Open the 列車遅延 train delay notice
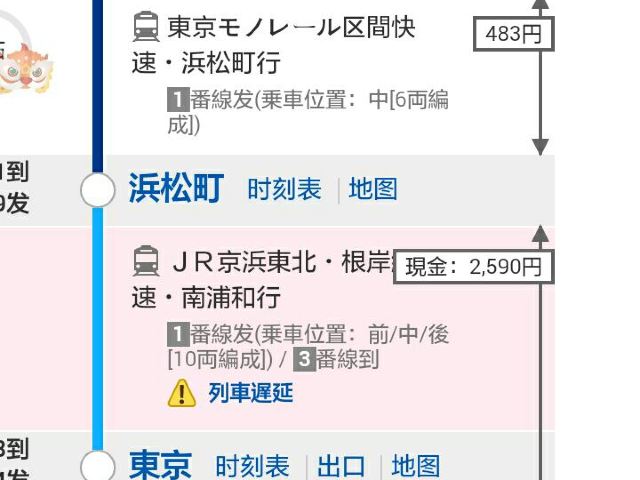Image resolution: width=640 pixels, height=480 pixels. [250, 393]
